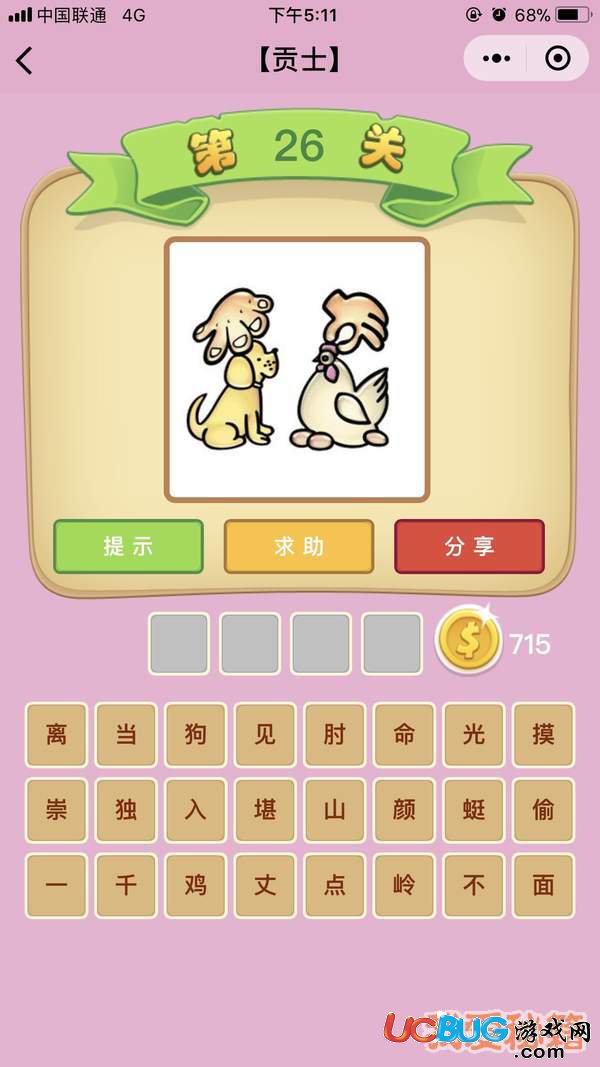600x1067 pixels.
Task: Pick the character tile 见
Action: [265, 734]
